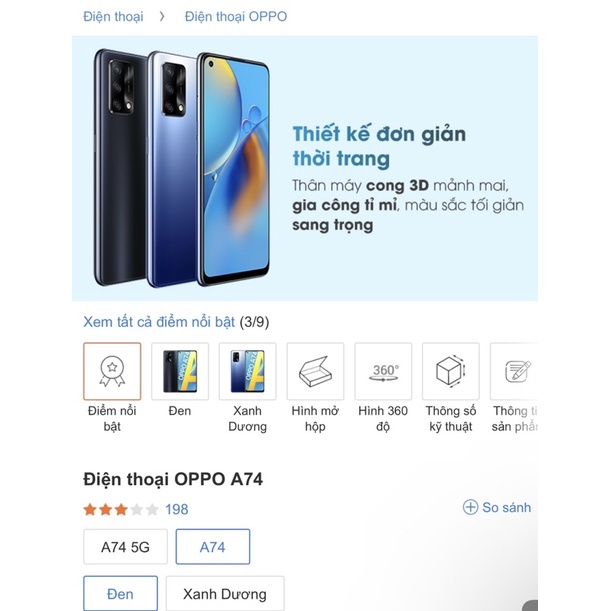Open Thông số kỹ thuật specifications
611x611 pixels.
pos(451,372)
